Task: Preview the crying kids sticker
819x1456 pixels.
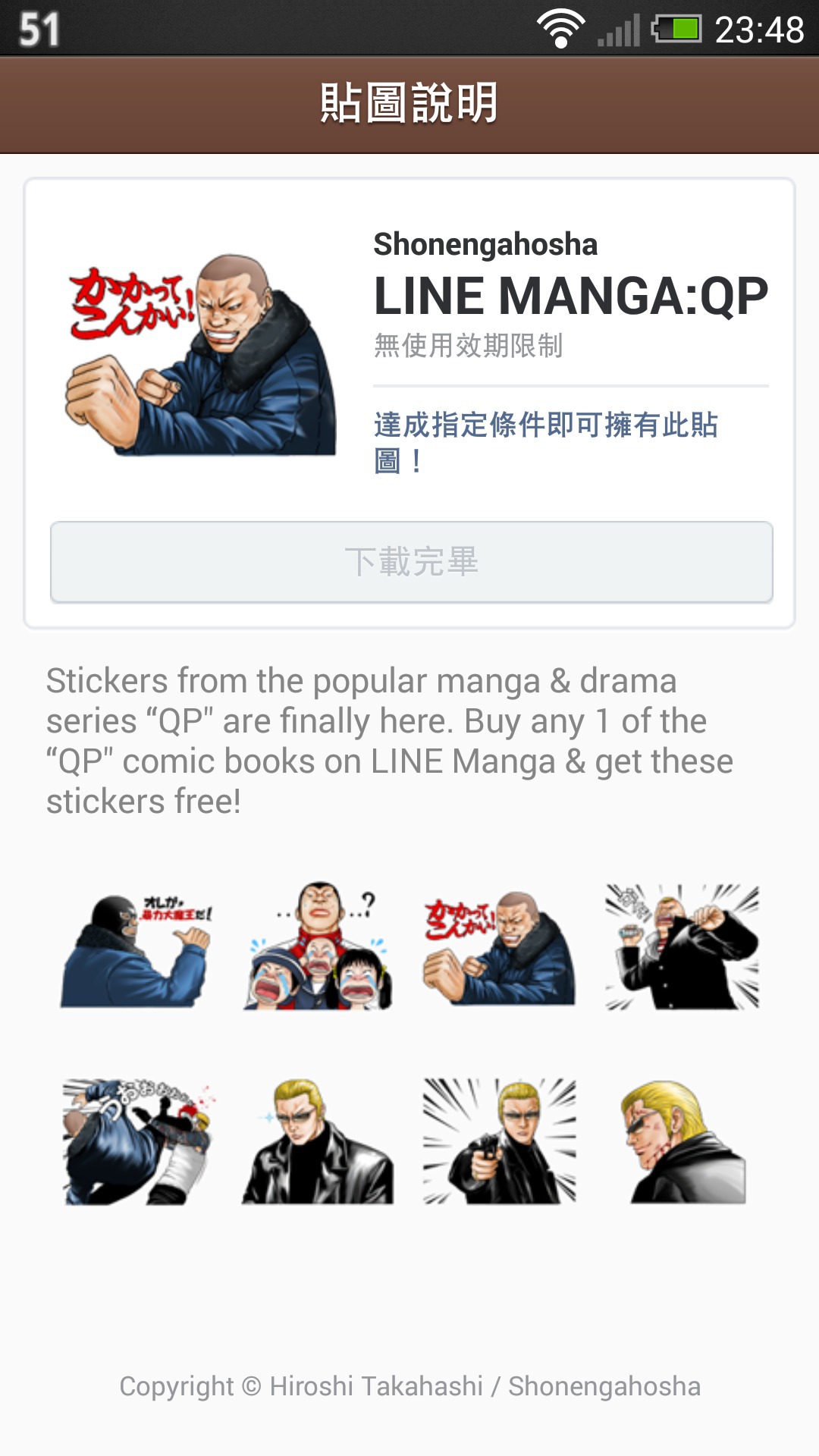Action: click(x=318, y=946)
